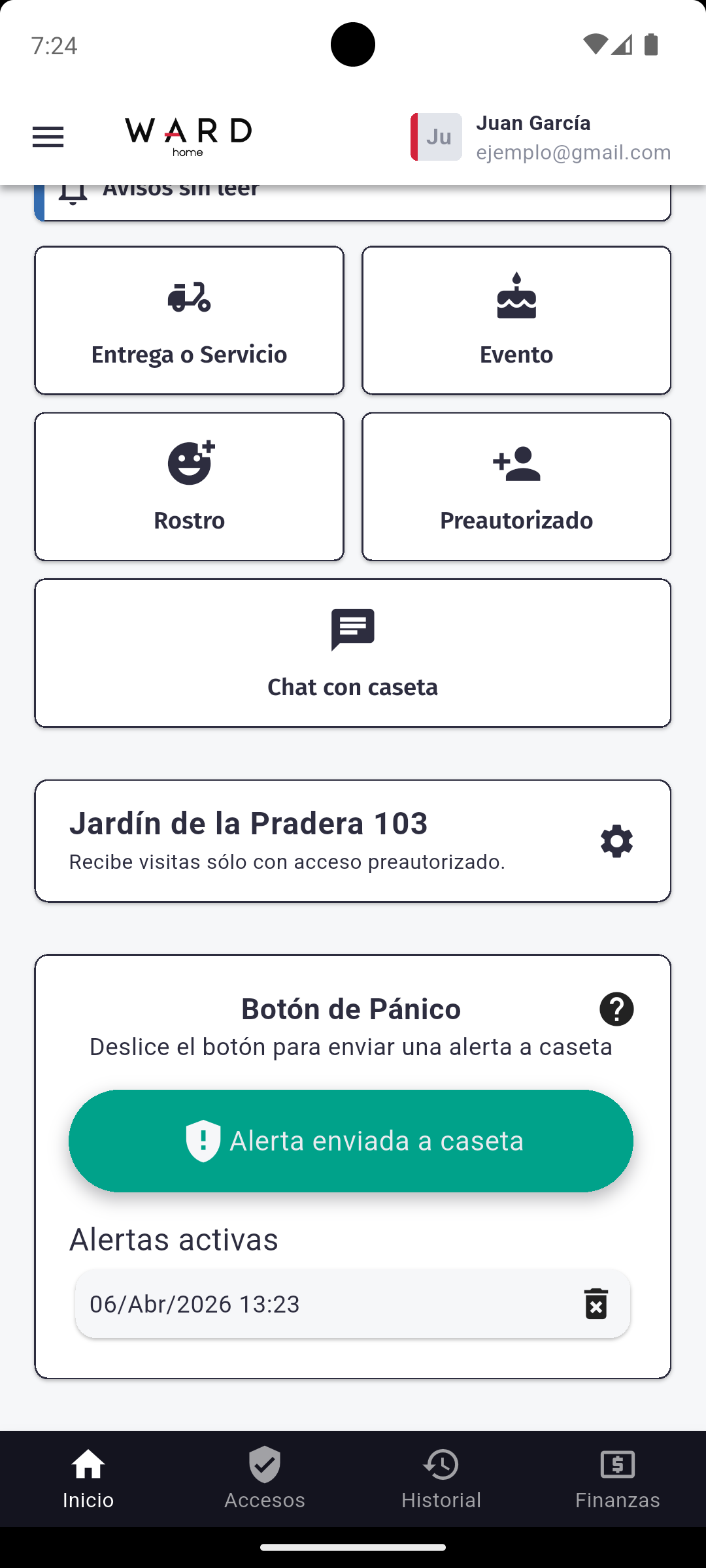Viewport: 706px width, 1568px height.
Task: Tap the shield alert icon inside green button
Action: click(203, 1140)
